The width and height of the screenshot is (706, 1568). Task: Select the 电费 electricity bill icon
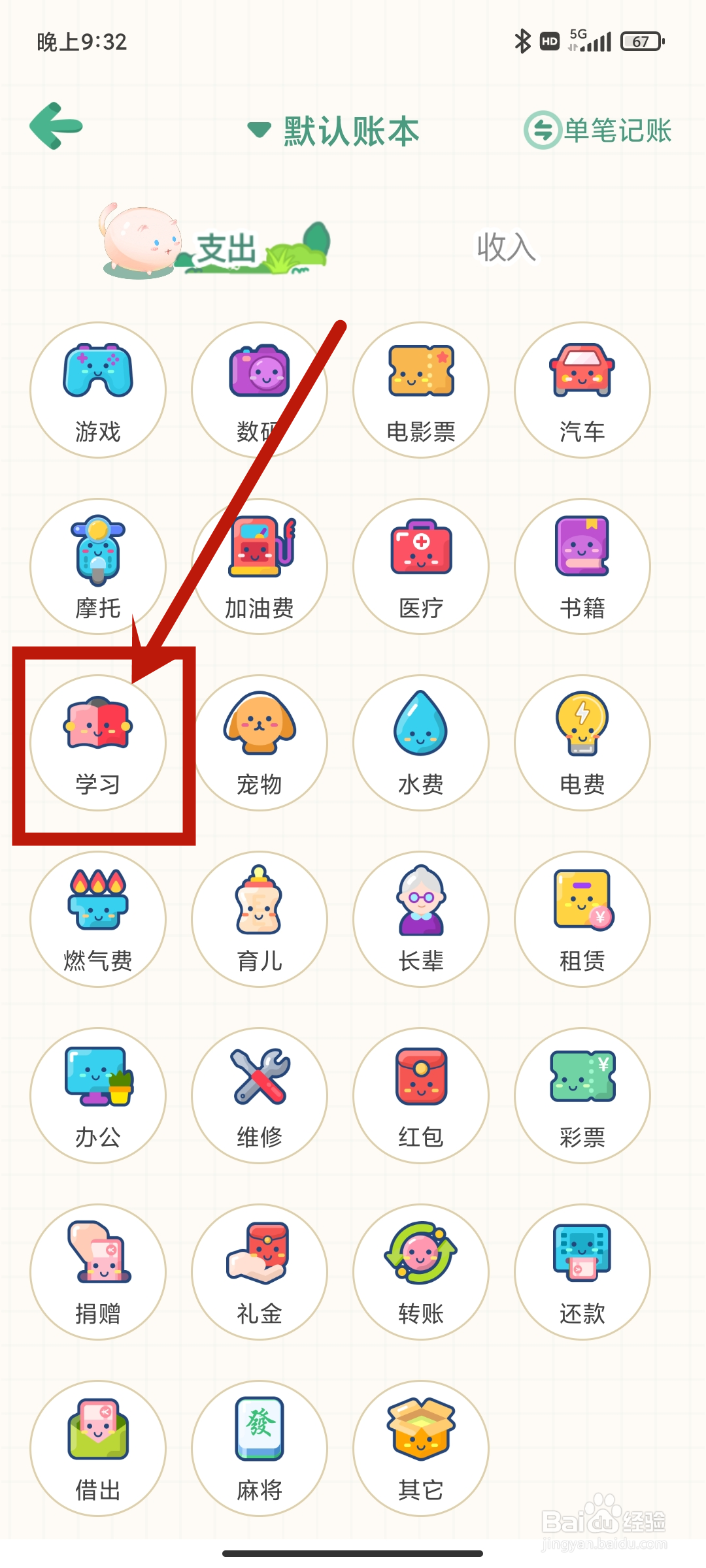coord(582,742)
